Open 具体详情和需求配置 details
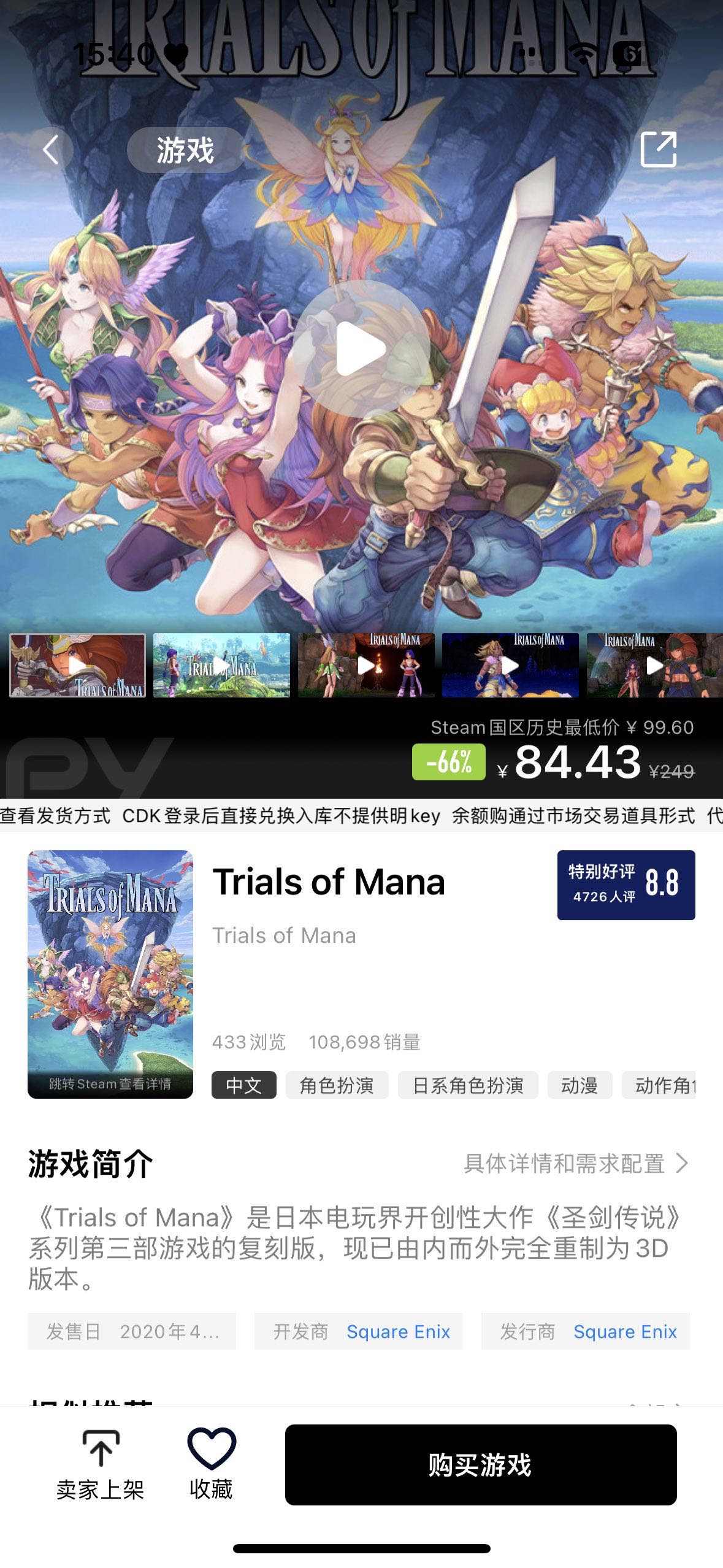Image resolution: width=723 pixels, height=1568 pixels. coord(575,1163)
